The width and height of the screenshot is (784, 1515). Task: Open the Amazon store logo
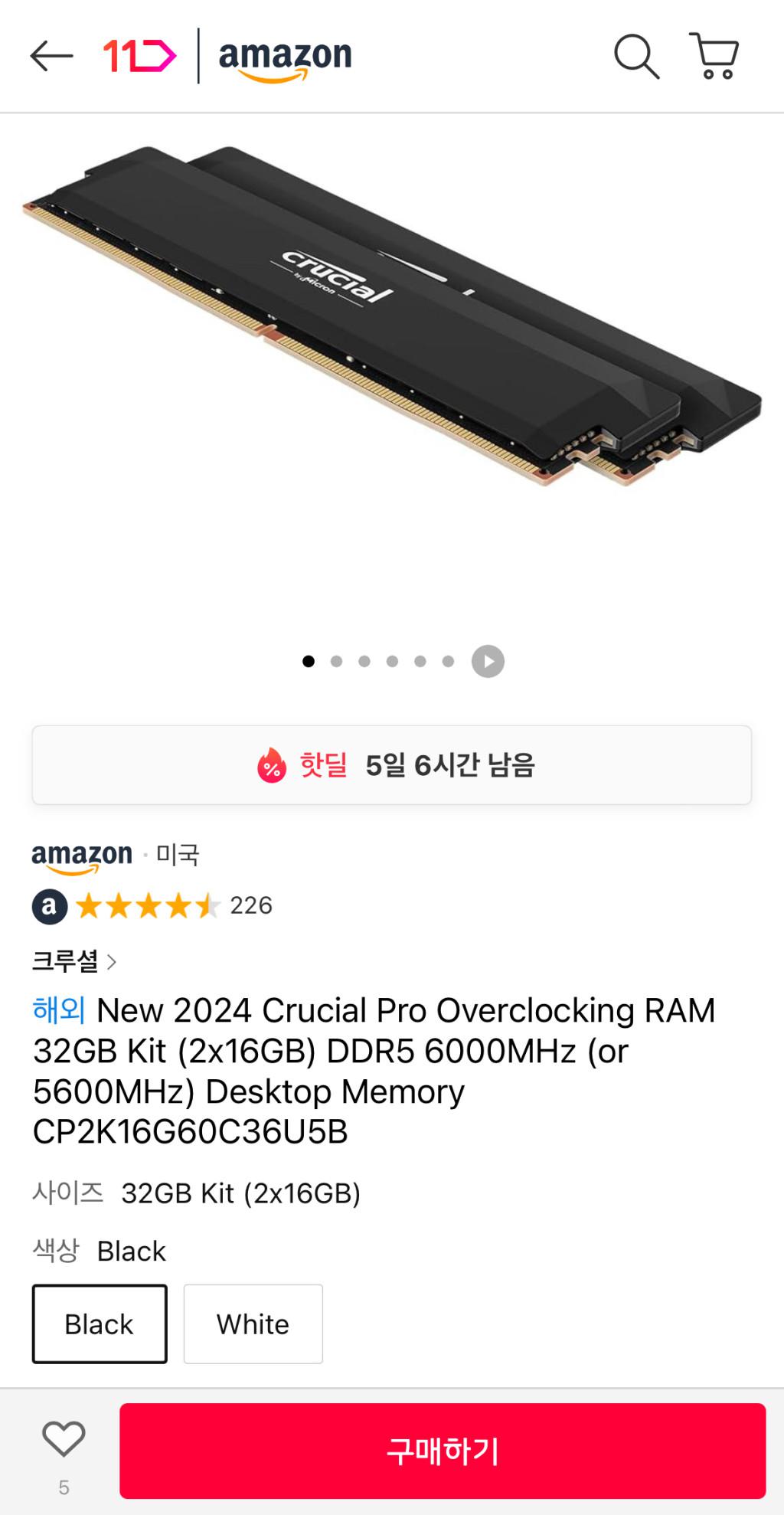pyautogui.click(x=285, y=57)
